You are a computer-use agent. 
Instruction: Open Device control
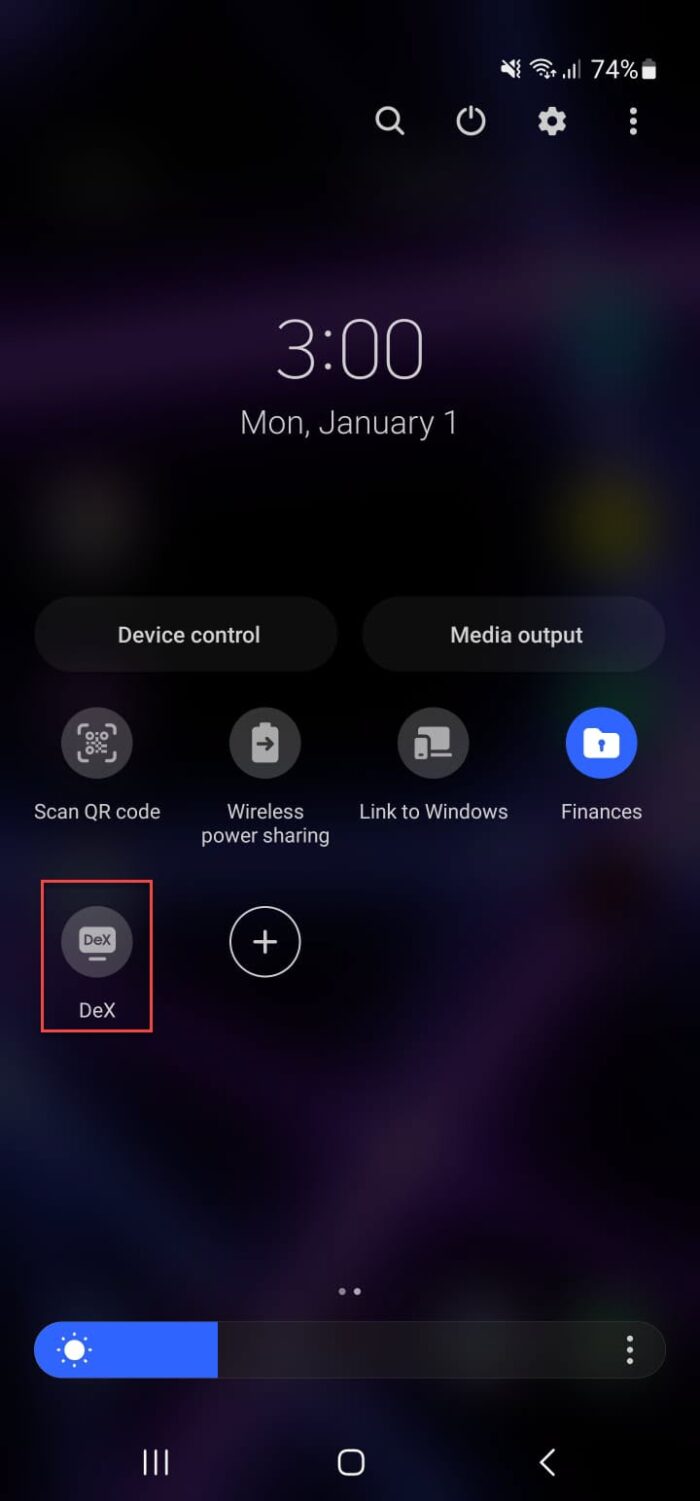187,635
